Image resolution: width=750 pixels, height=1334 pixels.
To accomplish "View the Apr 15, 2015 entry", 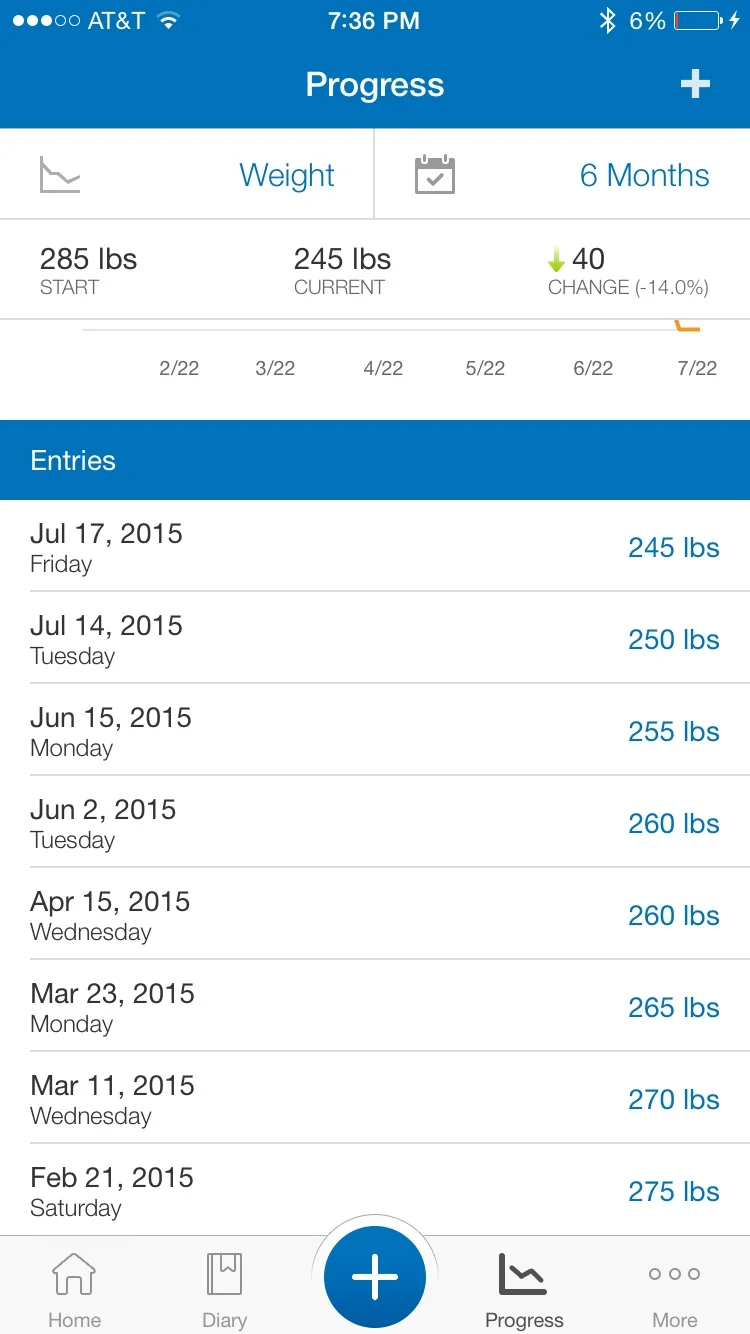I will (x=375, y=915).
